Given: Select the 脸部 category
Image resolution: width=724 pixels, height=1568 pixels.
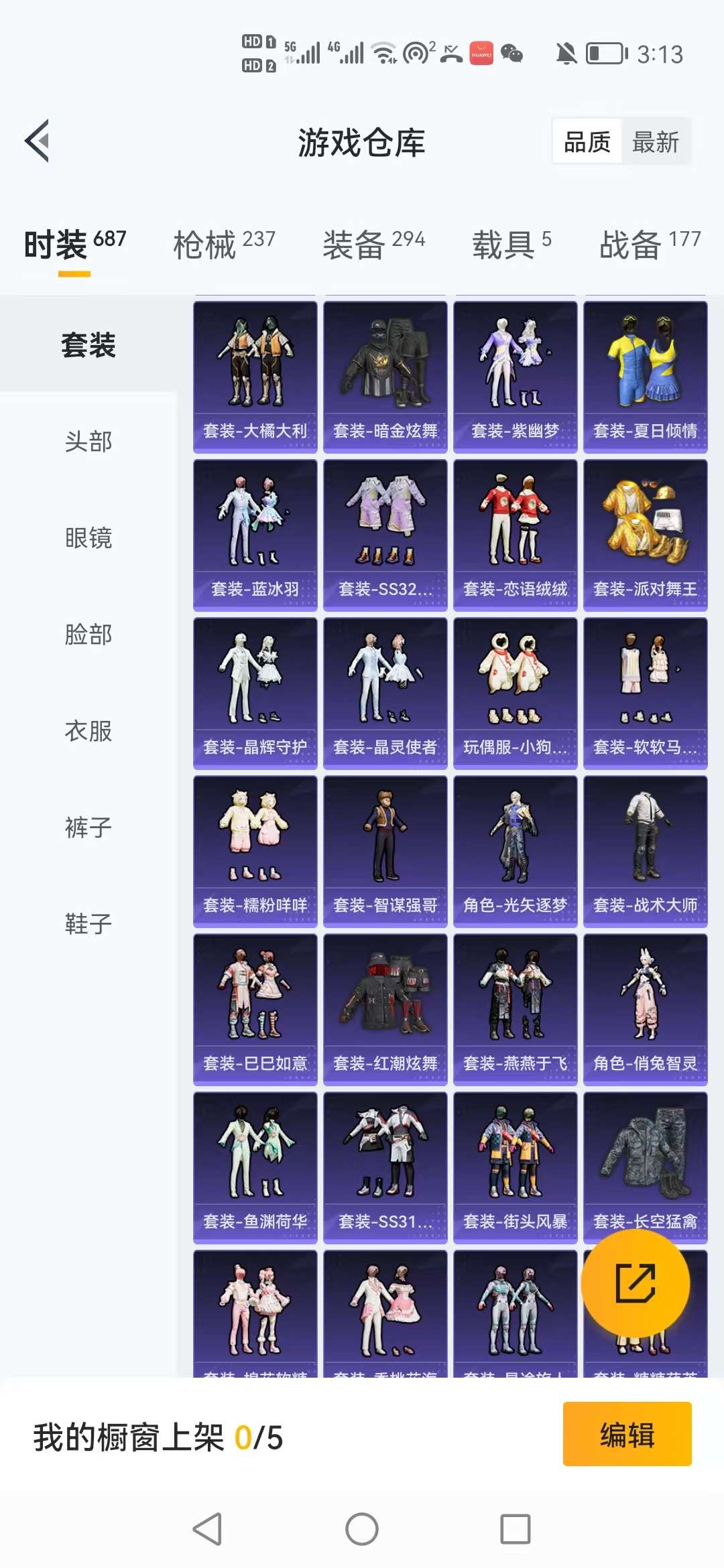Looking at the screenshot, I should pyautogui.click(x=88, y=635).
